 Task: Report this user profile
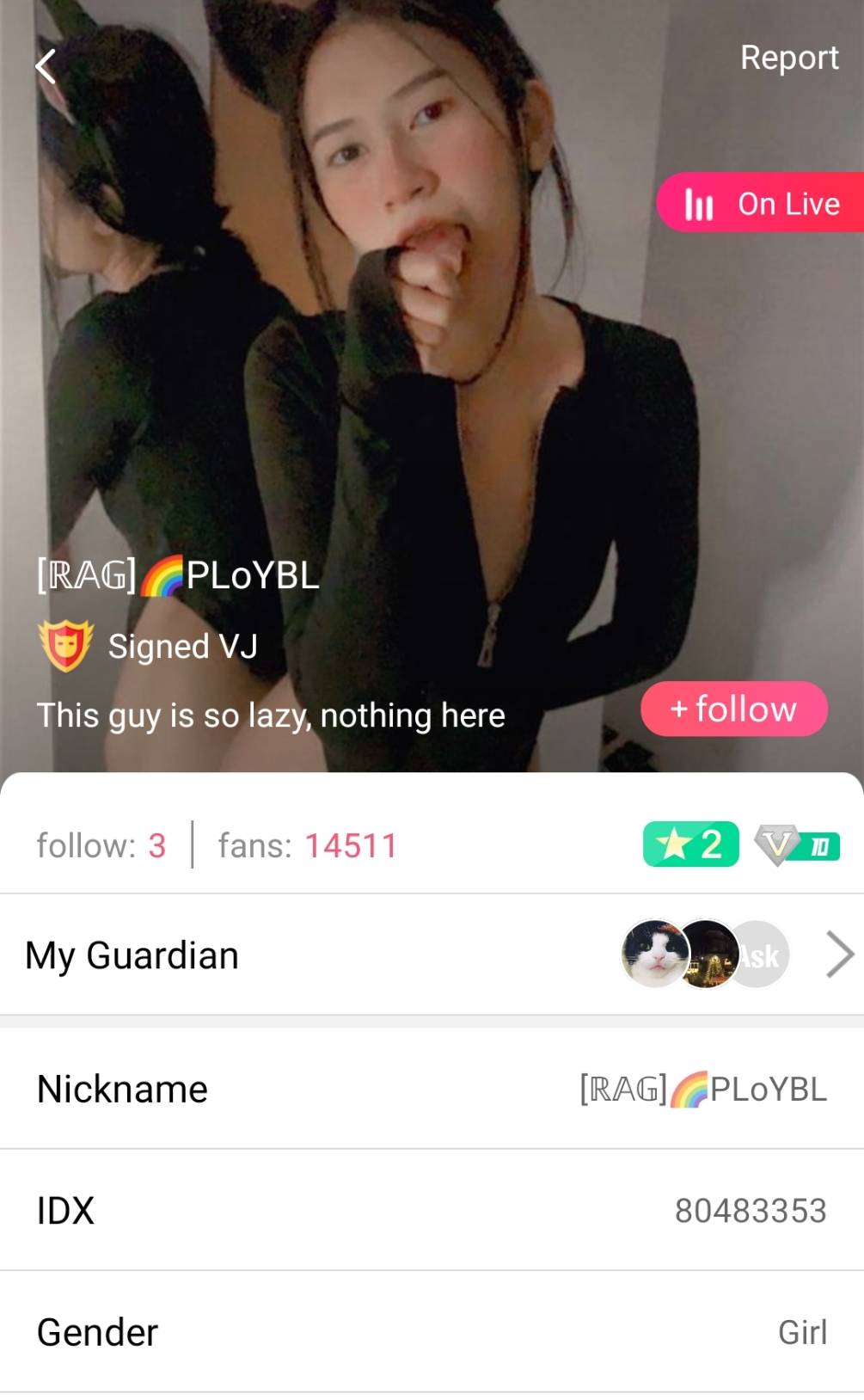(x=788, y=58)
